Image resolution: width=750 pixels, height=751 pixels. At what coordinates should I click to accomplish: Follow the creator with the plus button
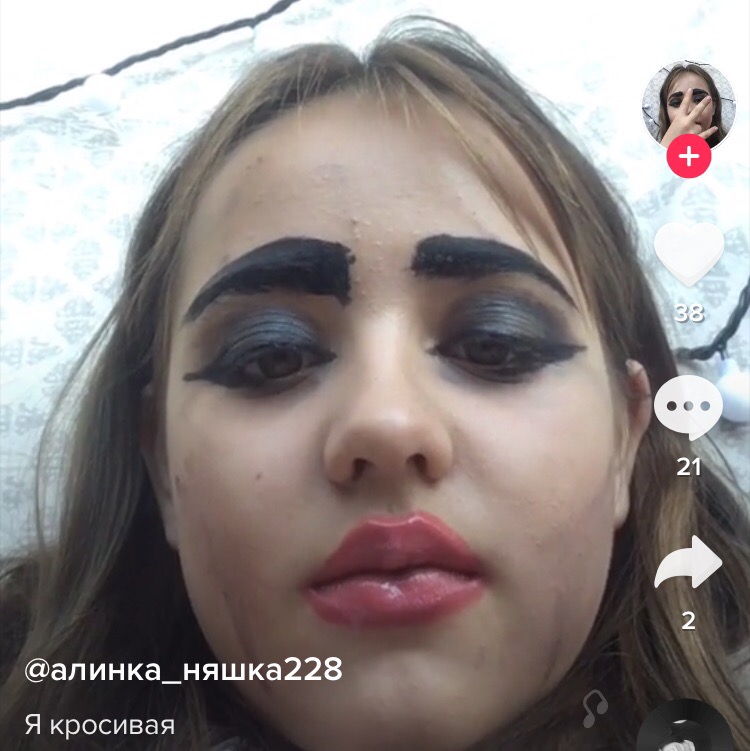(689, 157)
